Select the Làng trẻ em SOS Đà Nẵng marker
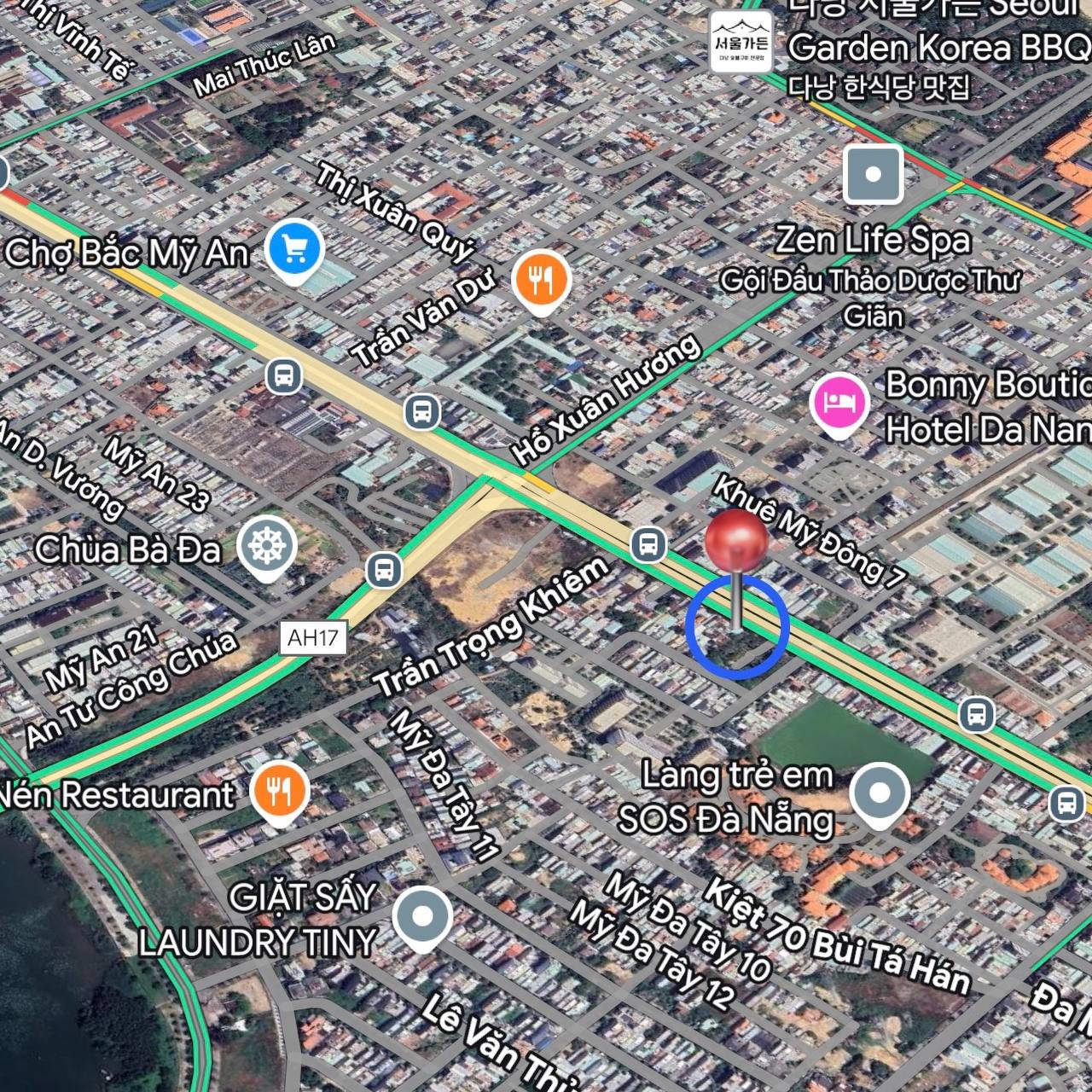 point(880,793)
